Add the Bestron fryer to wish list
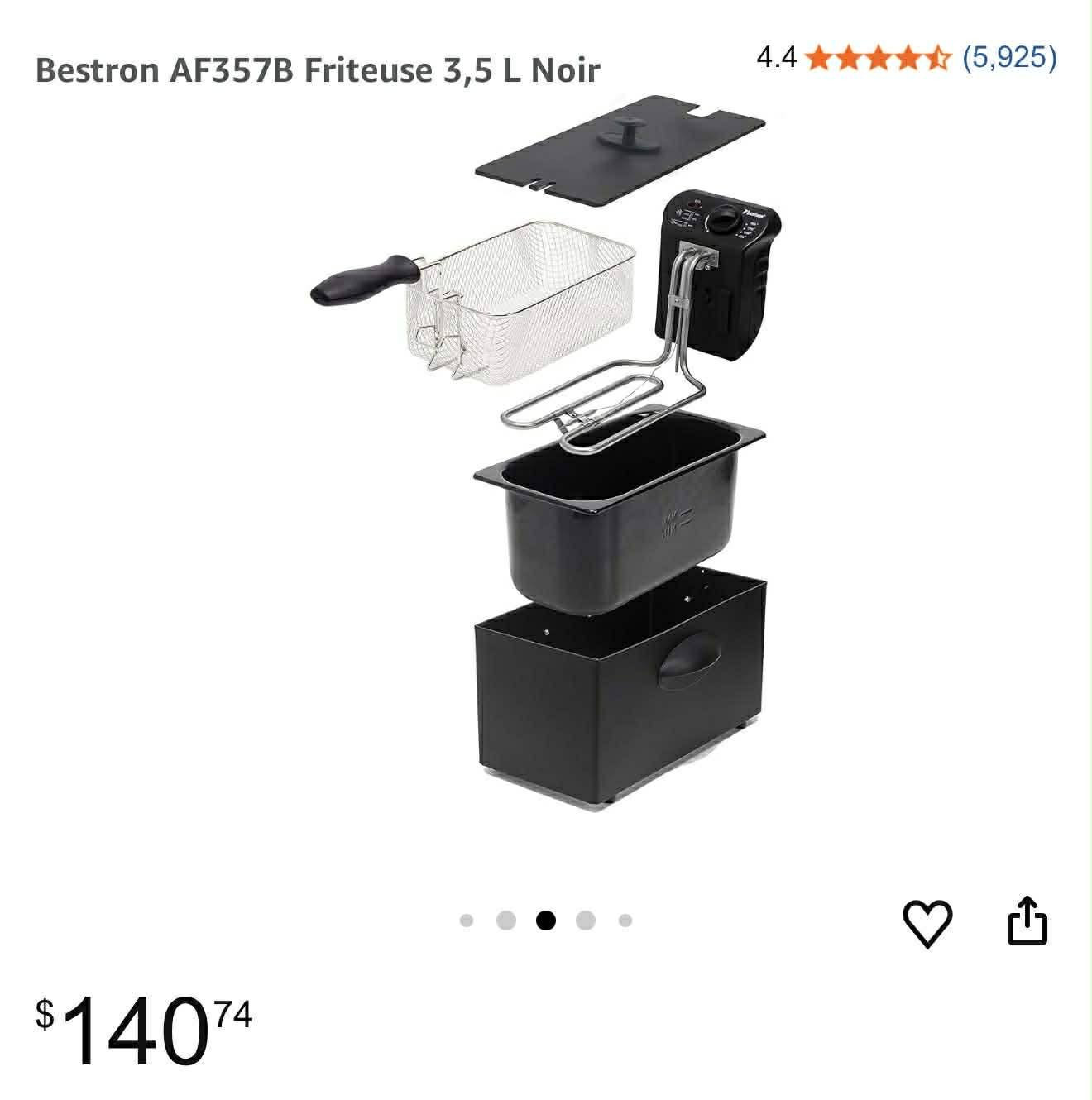Screen dimensions: 1092x1100 pos(927,921)
